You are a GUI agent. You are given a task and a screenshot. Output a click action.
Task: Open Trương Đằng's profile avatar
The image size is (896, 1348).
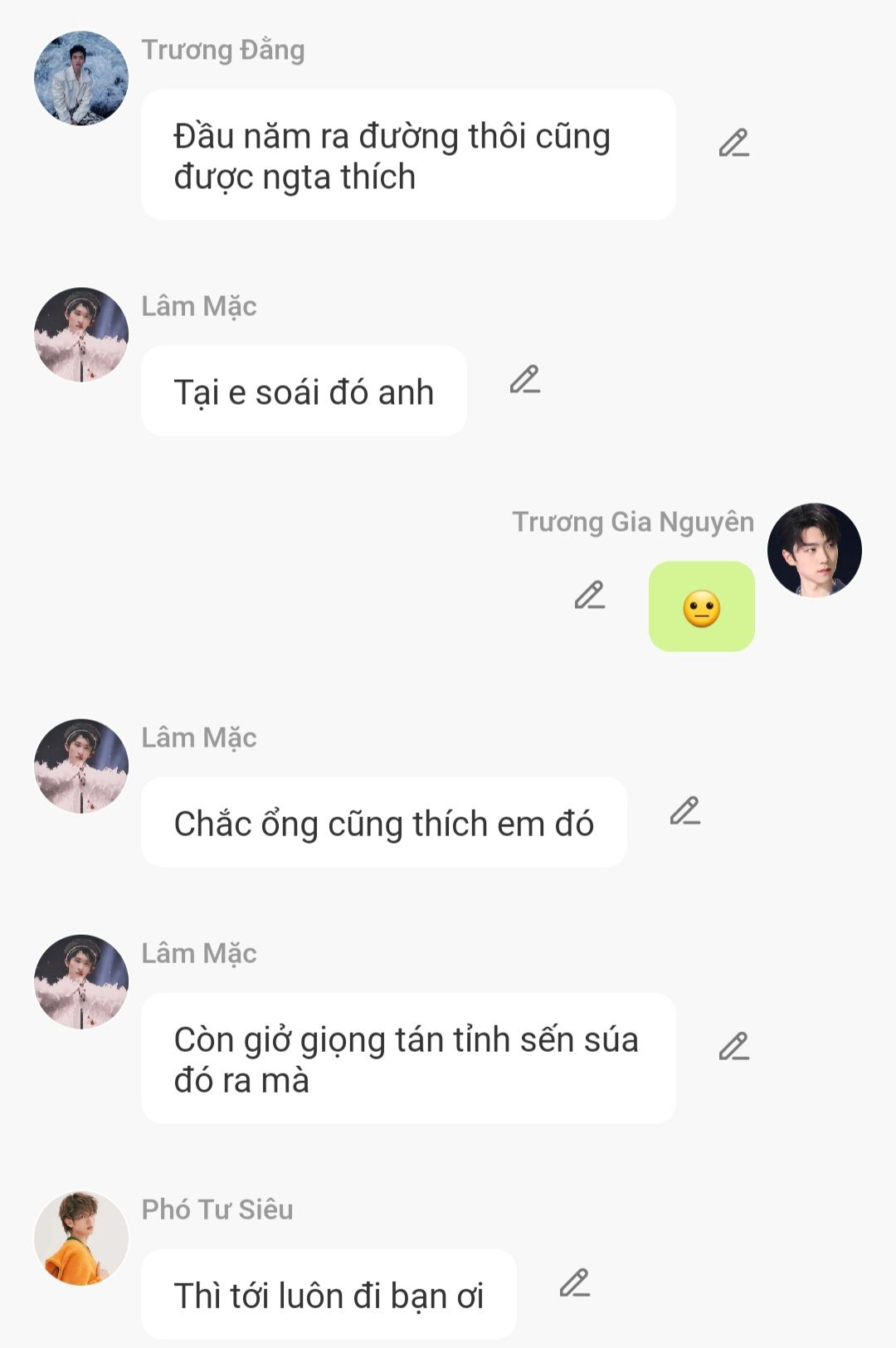[81, 79]
